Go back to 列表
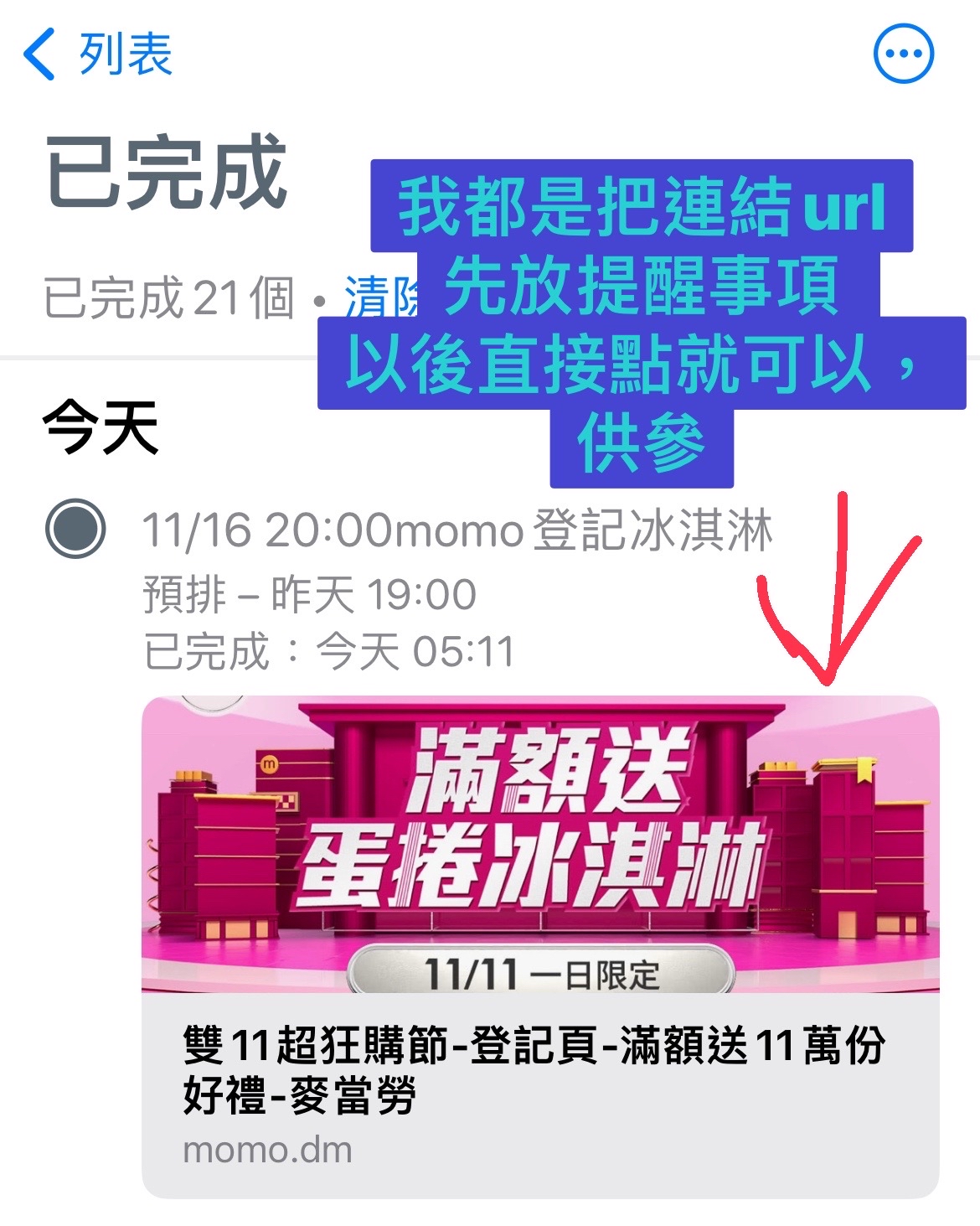This screenshot has width=980, height=1226. click(x=98, y=54)
